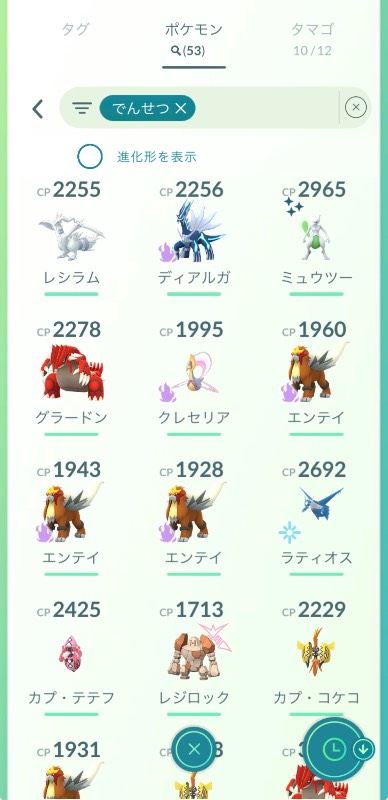
Task: Select the shiny ミュウツー CP 2965
Action: [317, 238]
